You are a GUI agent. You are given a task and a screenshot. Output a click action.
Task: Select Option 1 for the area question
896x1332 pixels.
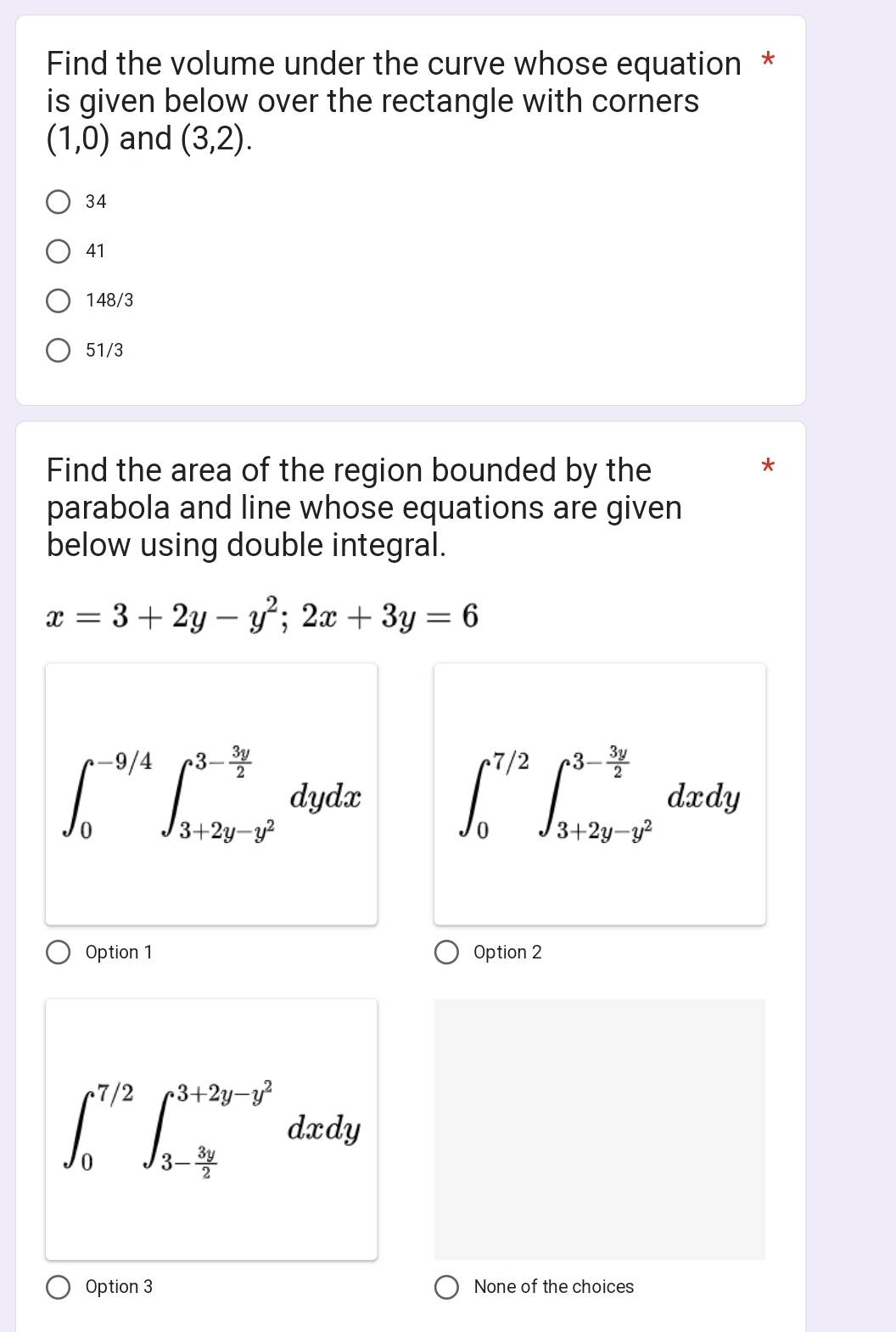[59, 953]
